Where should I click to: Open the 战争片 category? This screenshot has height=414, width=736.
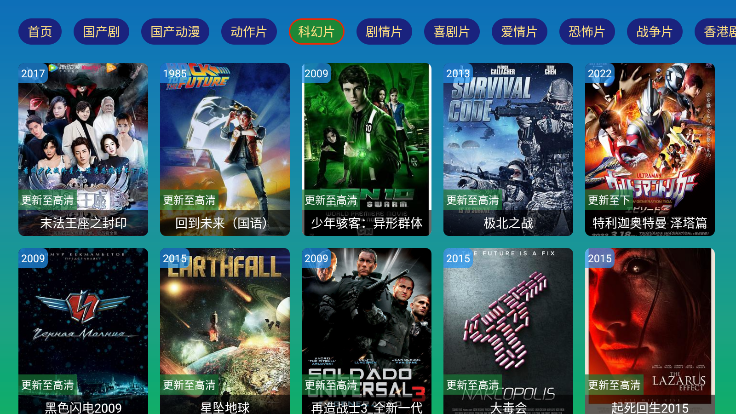tap(655, 31)
